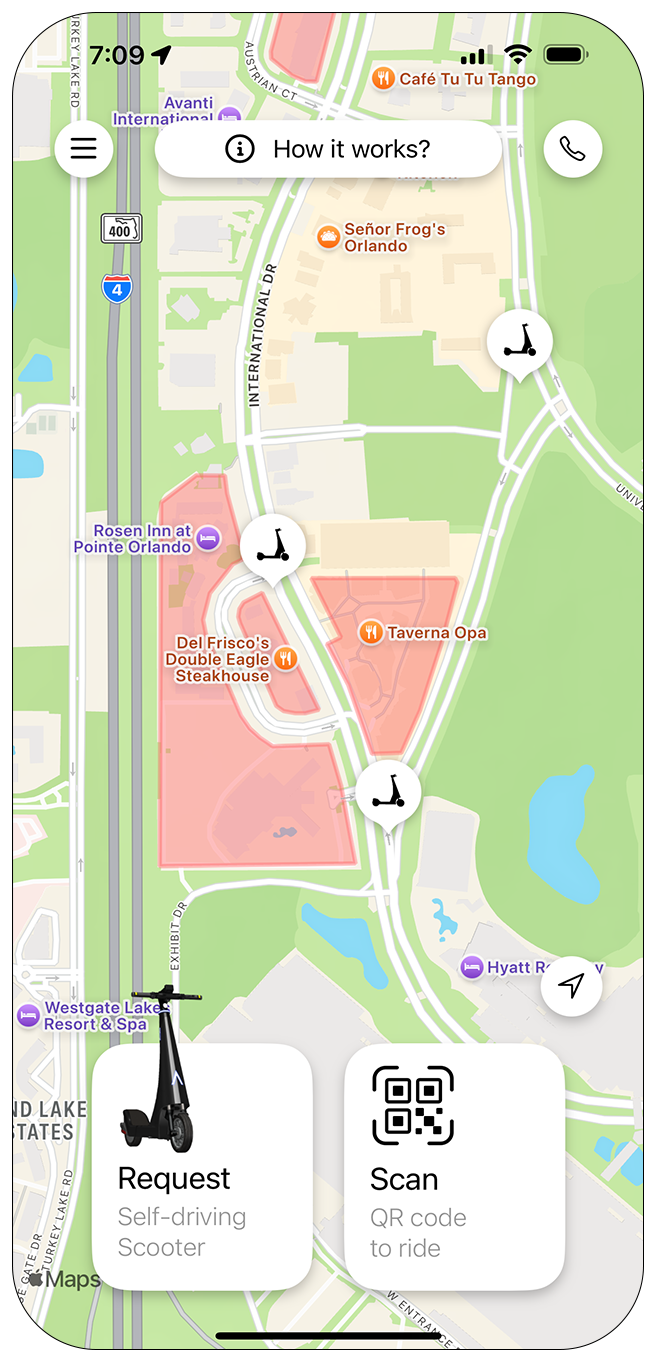656x1356 pixels.
Task: Center map on my location
Action: point(571,987)
